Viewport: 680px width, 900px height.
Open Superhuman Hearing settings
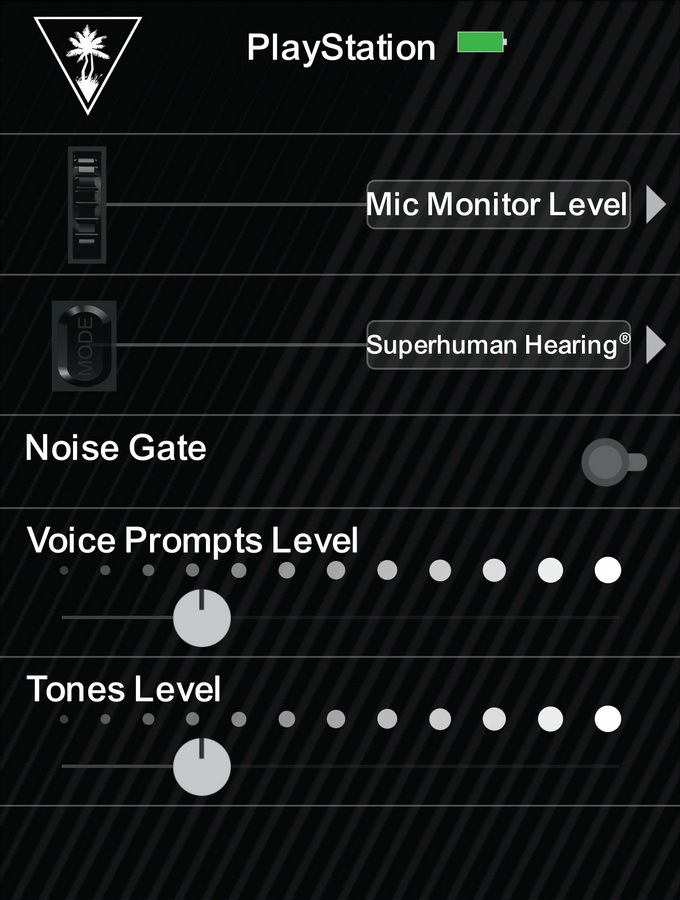click(x=498, y=345)
